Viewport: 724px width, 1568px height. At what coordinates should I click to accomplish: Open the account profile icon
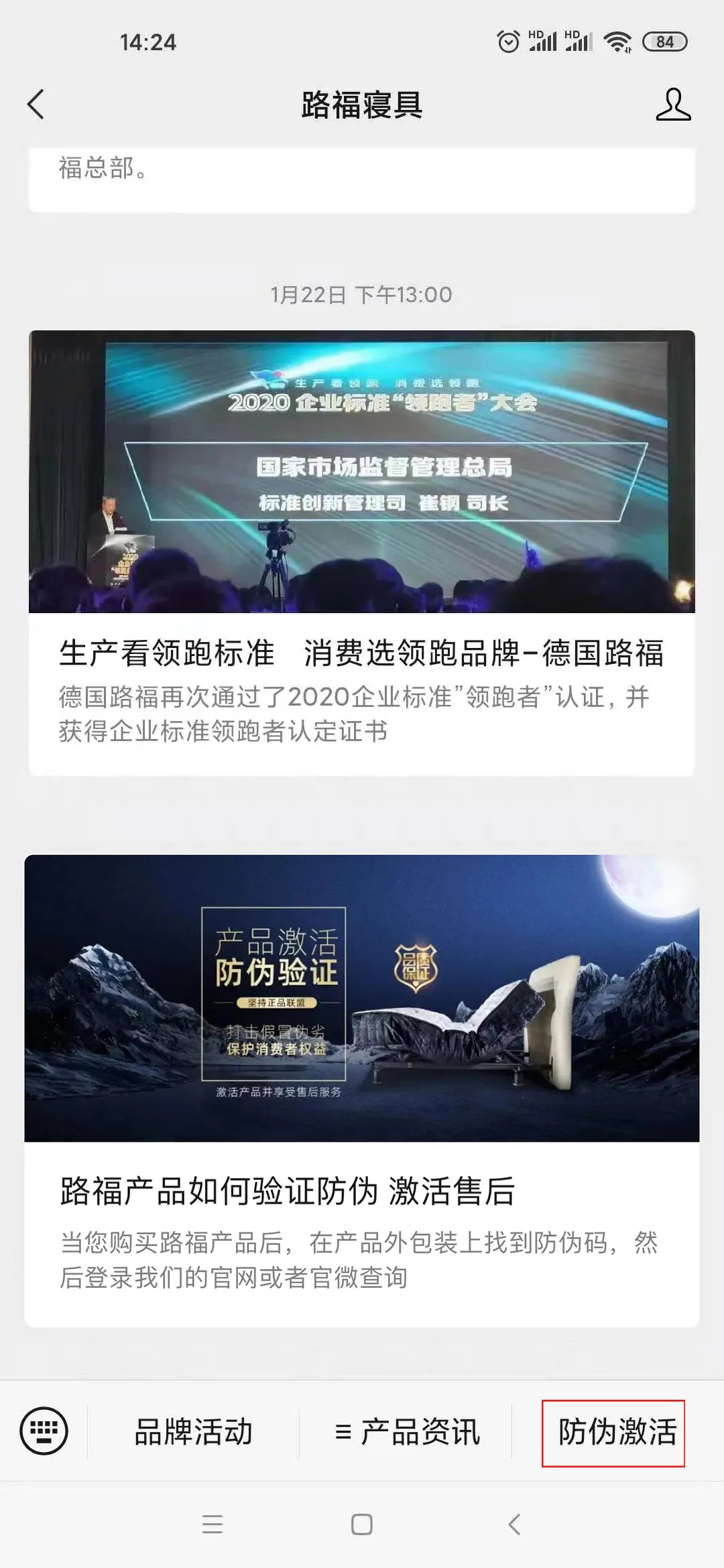pos(673,105)
